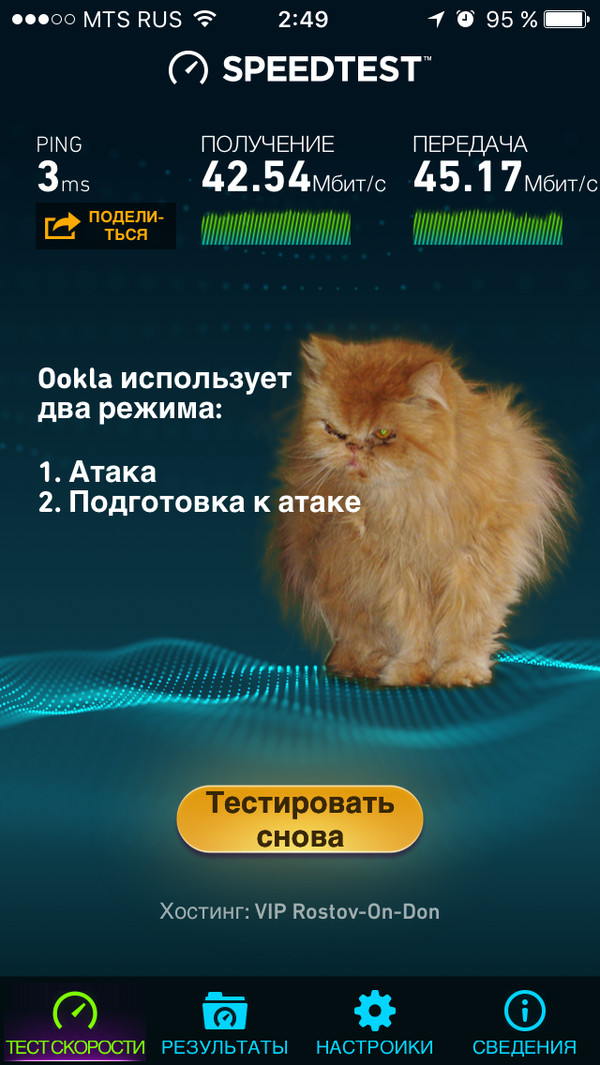The image size is (600, 1065).
Task: Share the speed test result via Поделиться
Action: 106,226
